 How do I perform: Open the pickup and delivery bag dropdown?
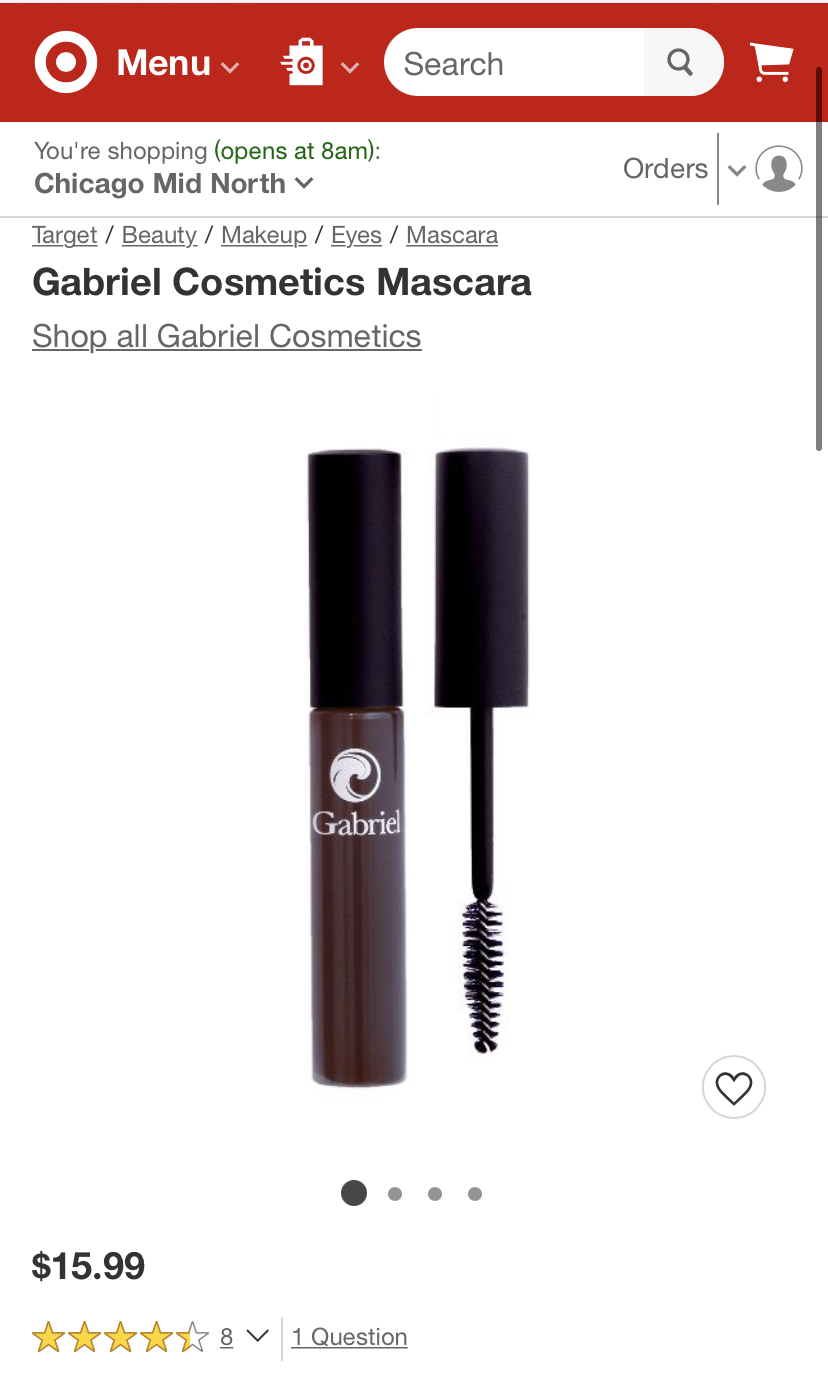tap(319, 65)
